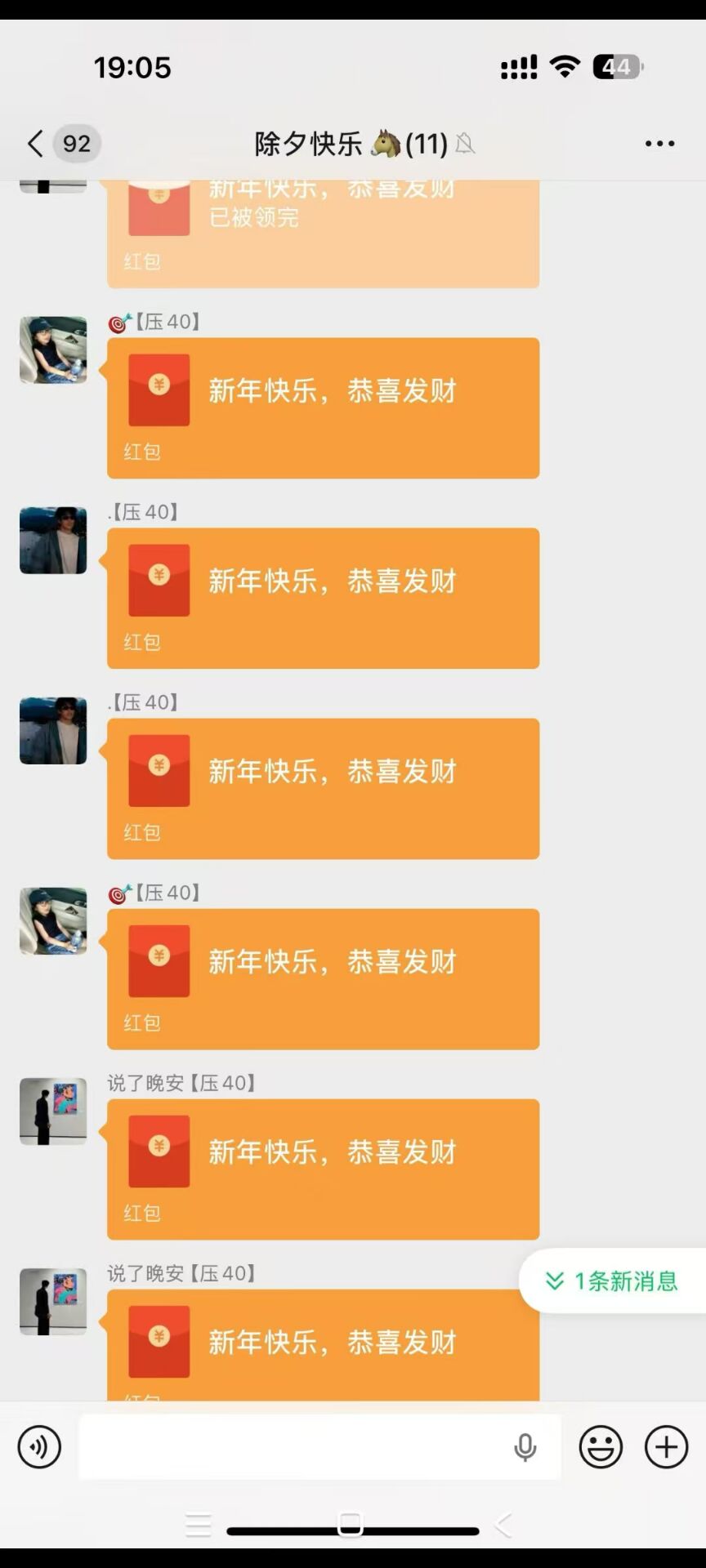Open the group chat overflow menu
The image size is (706, 1568).
659,144
